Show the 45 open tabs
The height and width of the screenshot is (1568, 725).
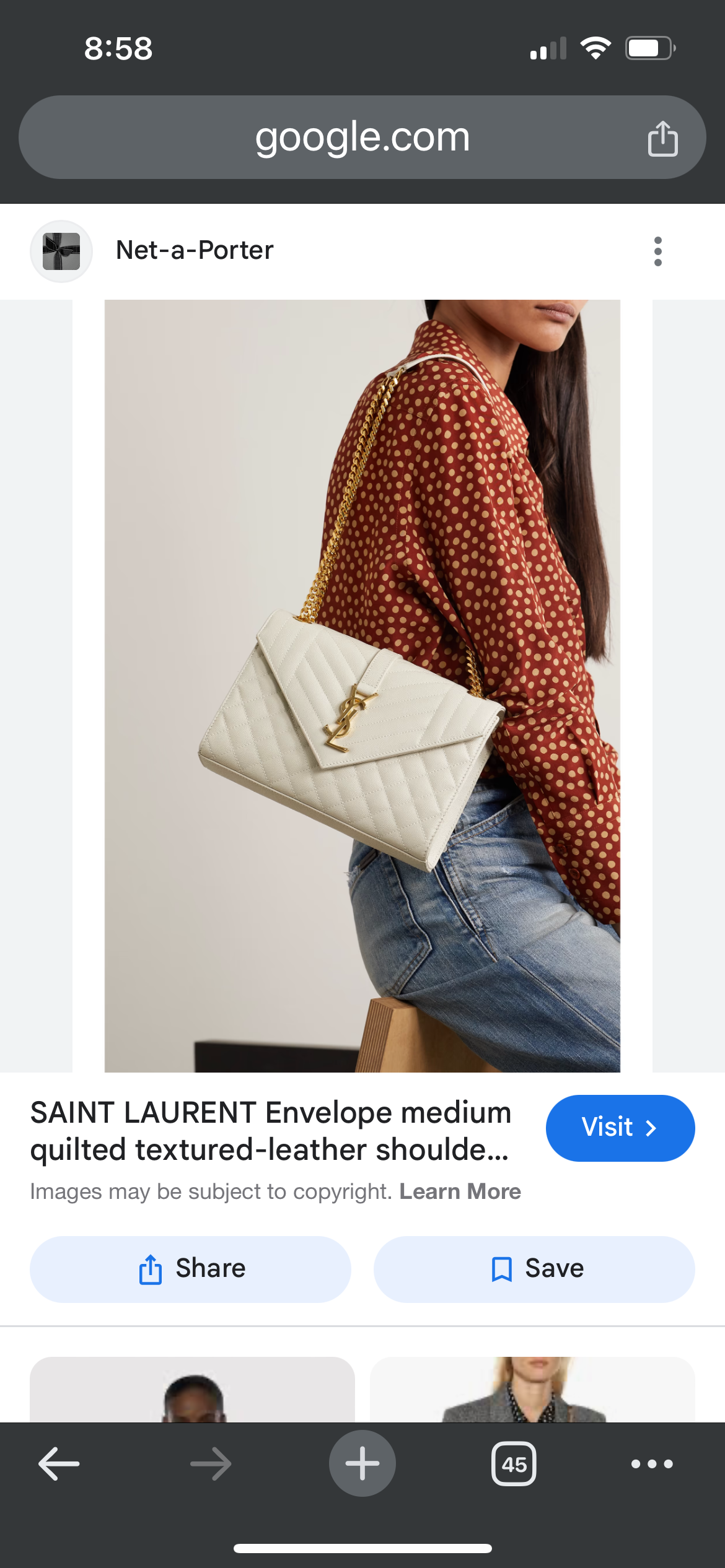pyautogui.click(x=514, y=1464)
